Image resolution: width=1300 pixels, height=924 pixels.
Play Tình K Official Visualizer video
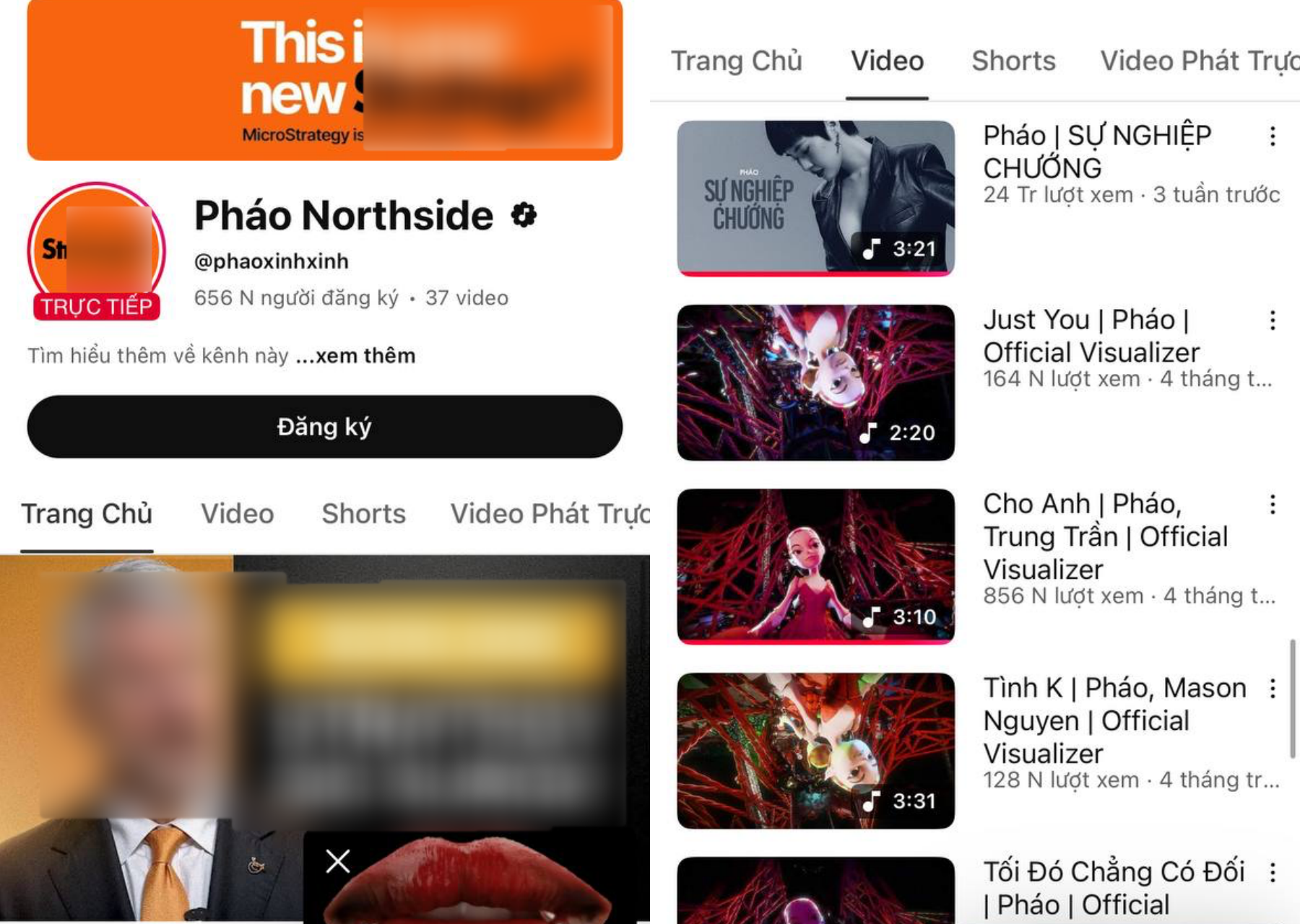tap(815, 750)
